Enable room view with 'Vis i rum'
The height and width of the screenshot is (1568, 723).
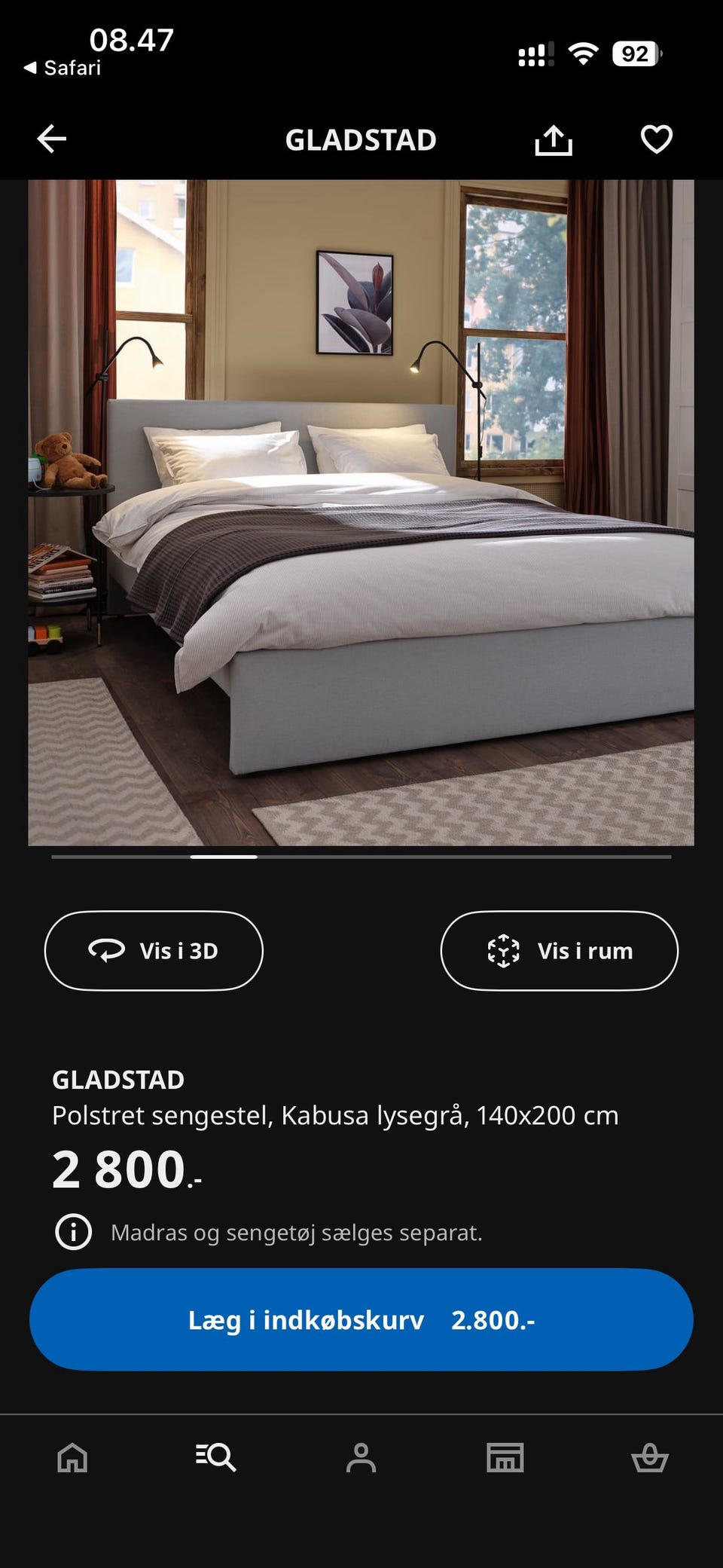click(560, 950)
